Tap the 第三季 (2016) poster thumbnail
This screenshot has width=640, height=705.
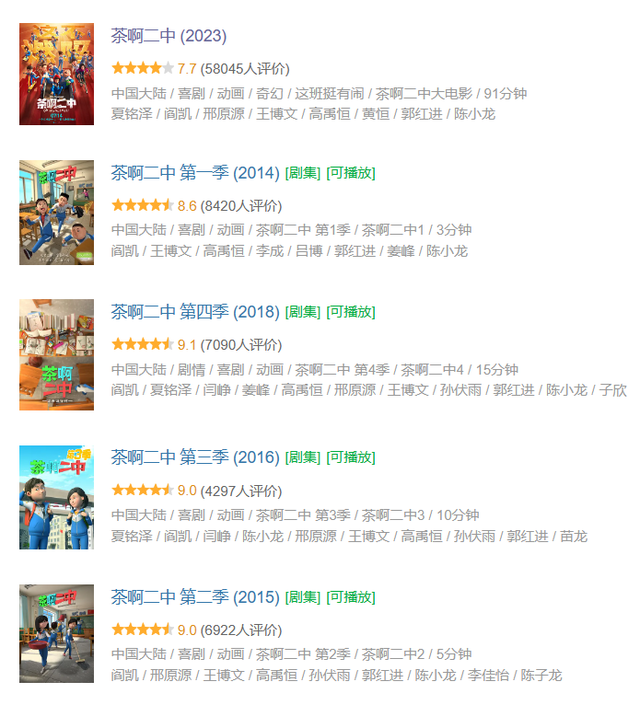click(x=56, y=497)
